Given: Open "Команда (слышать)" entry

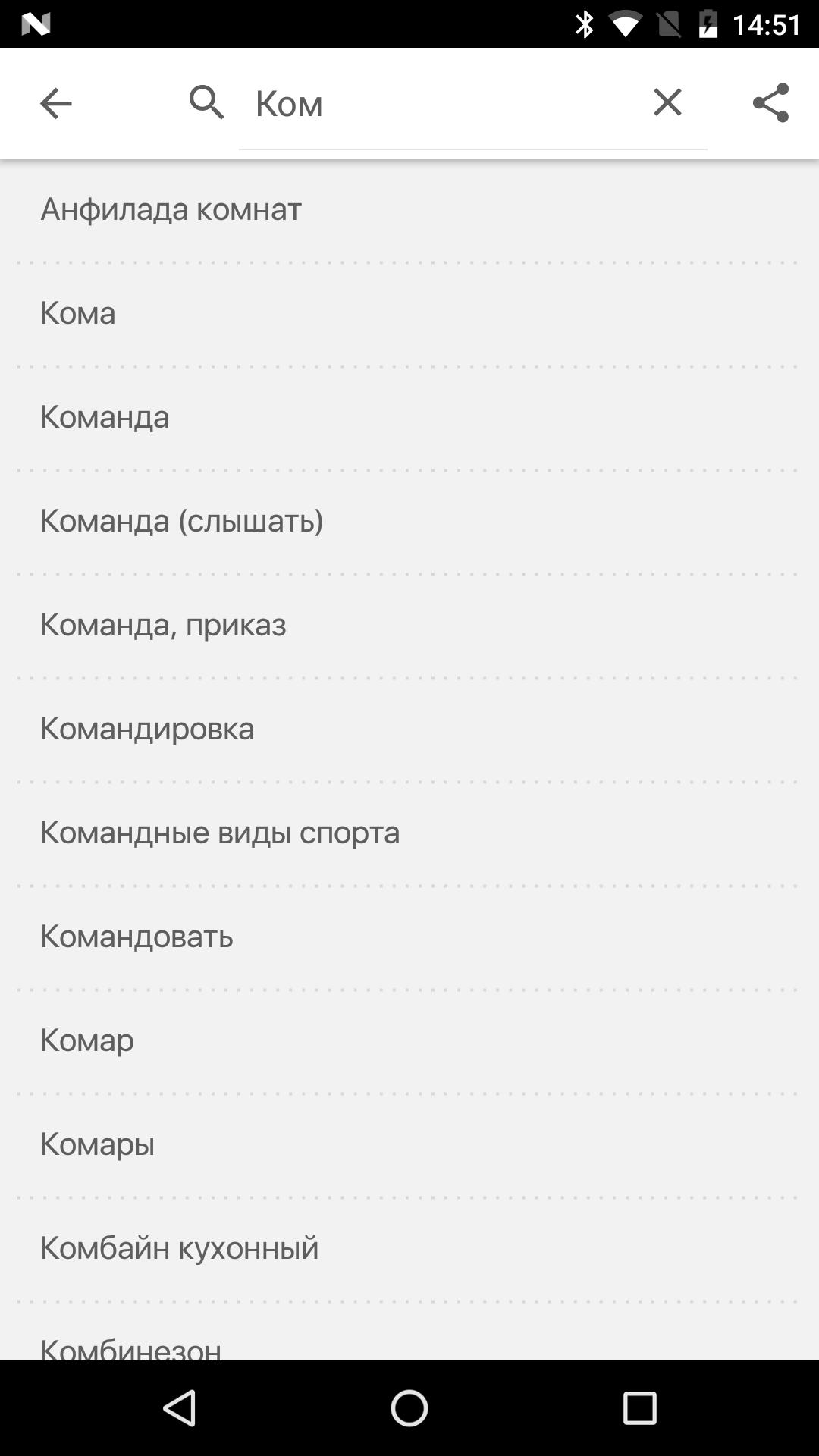Looking at the screenshot, I should coord(409,522).
